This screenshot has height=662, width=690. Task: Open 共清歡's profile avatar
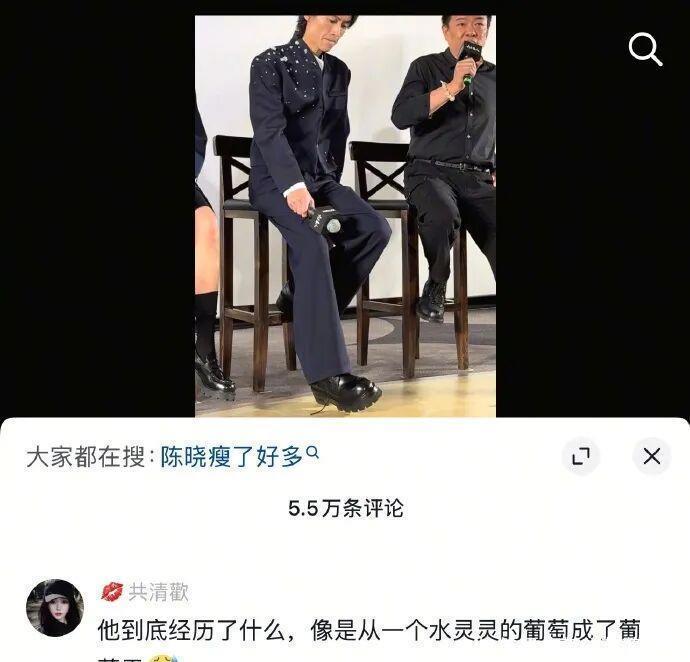point(54,607)
